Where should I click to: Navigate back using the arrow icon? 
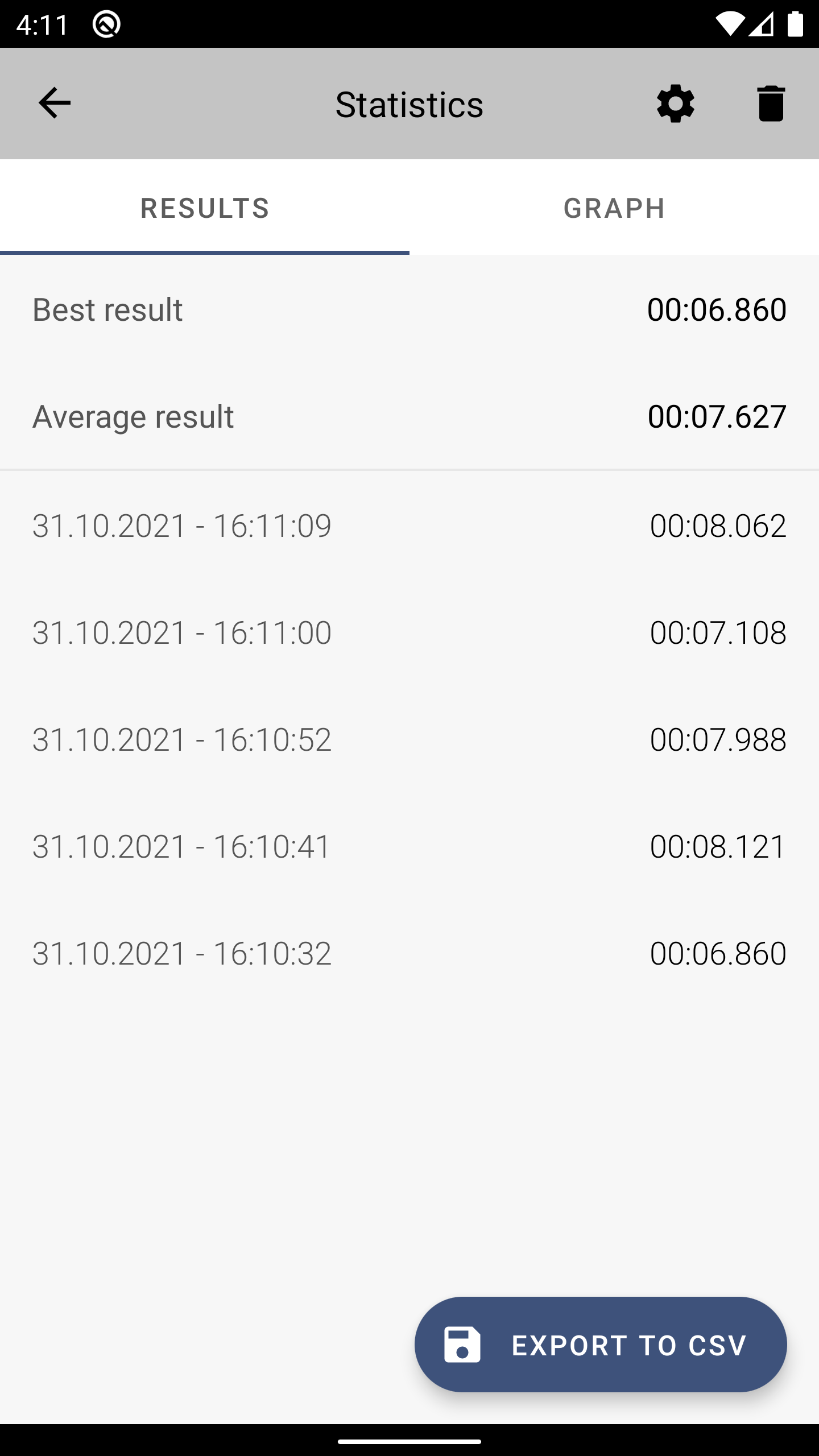pyautogui.click(x=54, y=103)
